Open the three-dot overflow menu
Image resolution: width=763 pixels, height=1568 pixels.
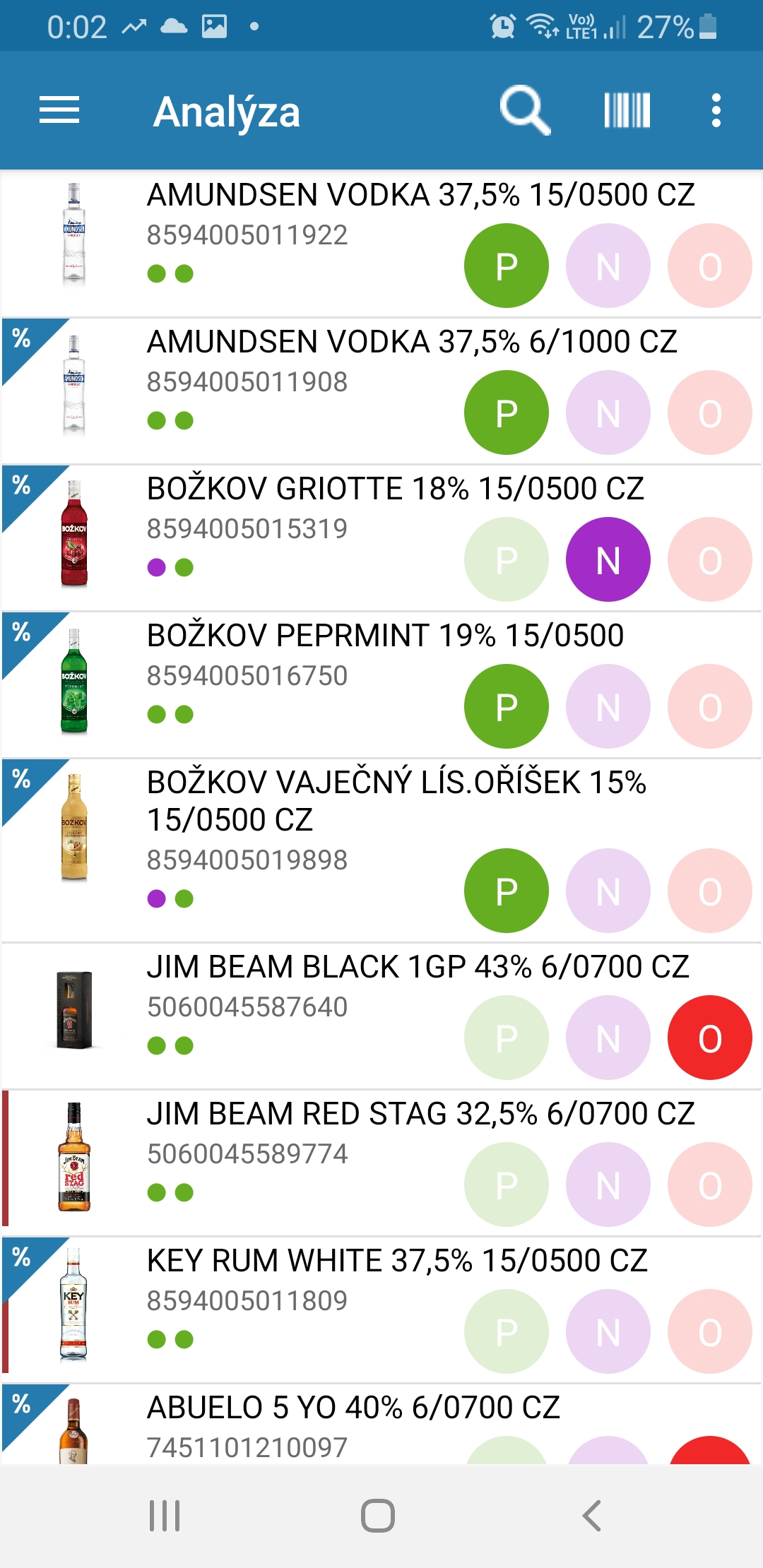pyautogui.click(x=717, y=109)
